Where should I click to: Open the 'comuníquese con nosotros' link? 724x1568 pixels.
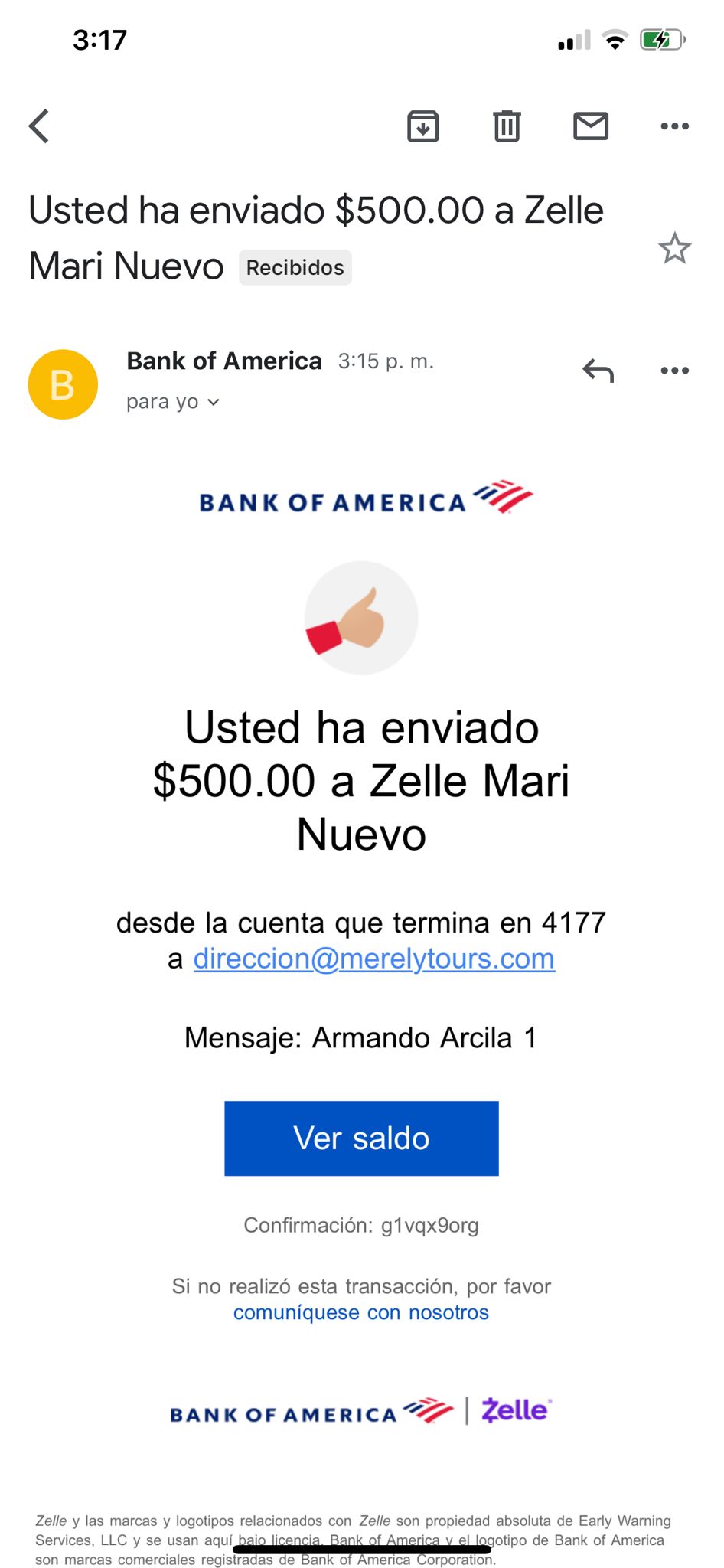click(x=361, y=1312)
